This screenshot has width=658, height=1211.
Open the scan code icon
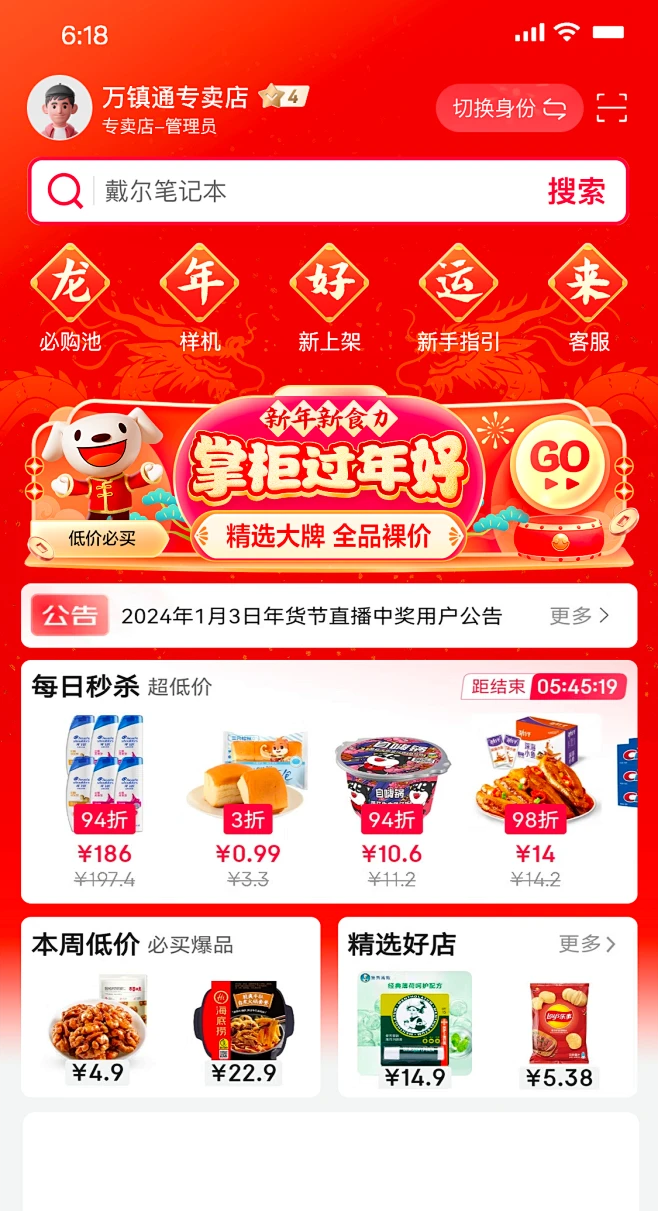tap(611, 108)
